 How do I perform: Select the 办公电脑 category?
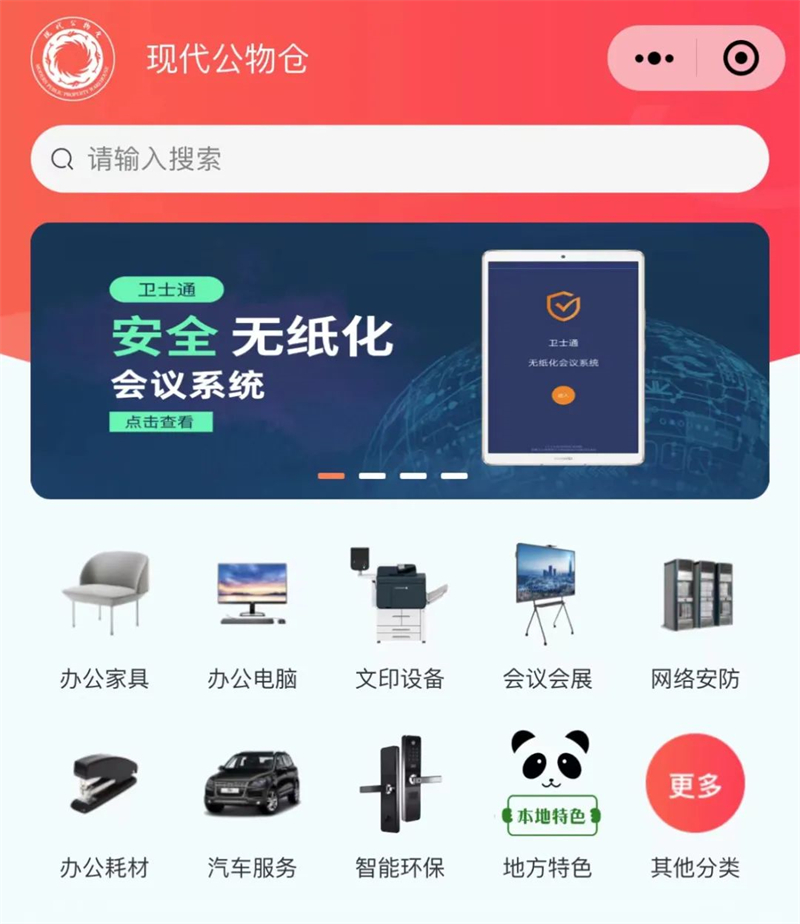point(252,620)
